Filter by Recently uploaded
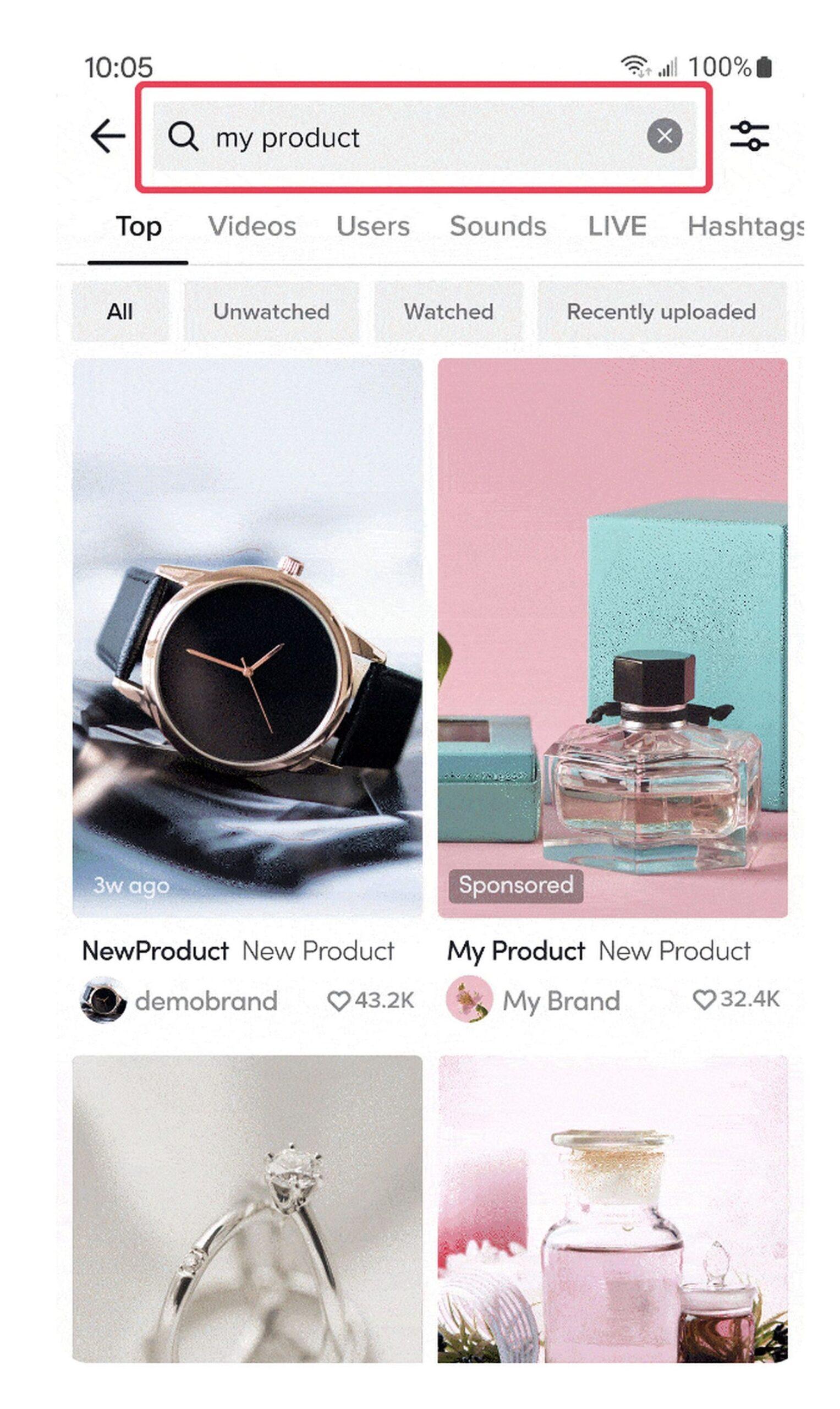This screenshot has width=840, height=1409. [662, 312]
